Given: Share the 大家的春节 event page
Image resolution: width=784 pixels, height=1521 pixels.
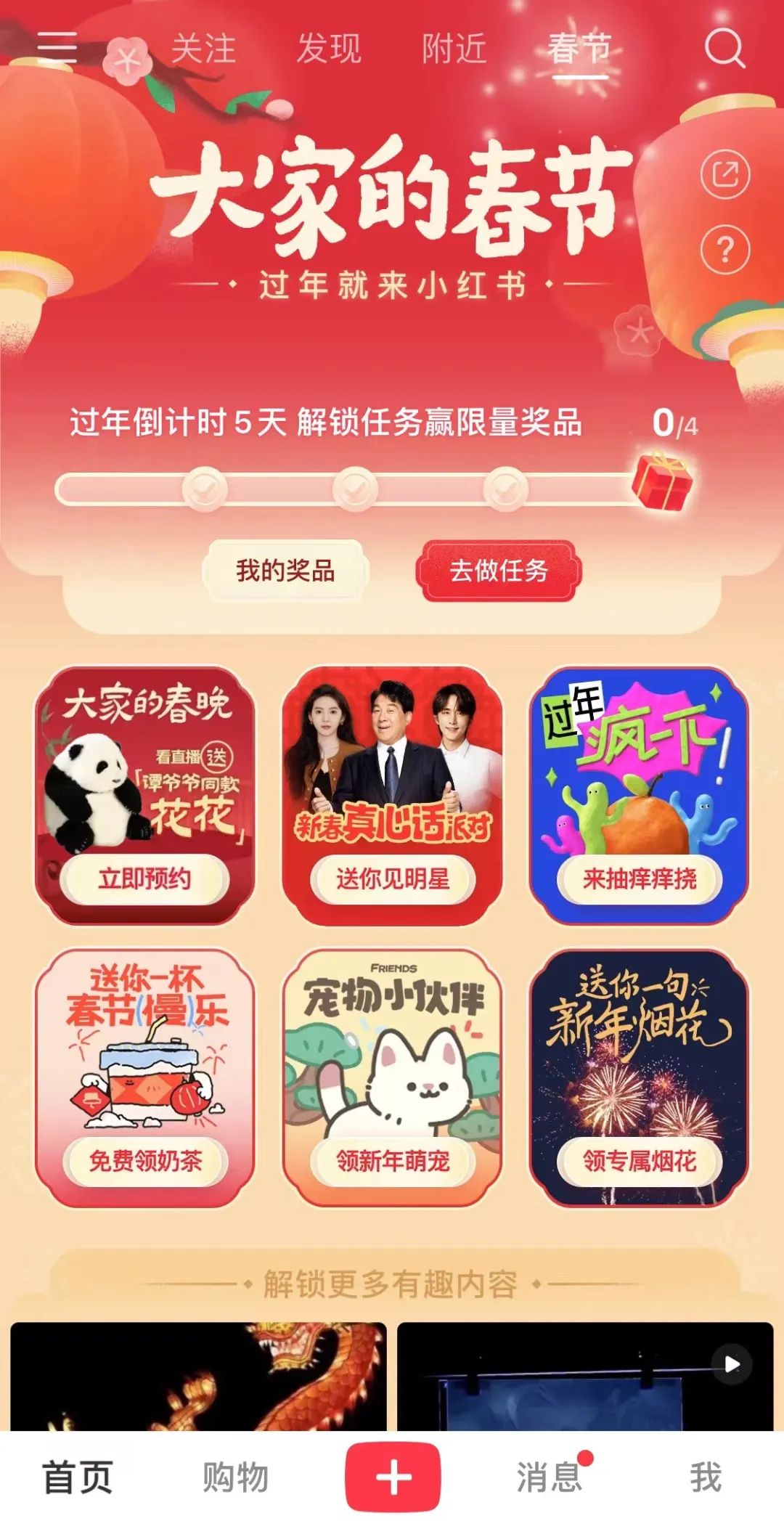Looking at the screenshot, I should click(724, 175).
